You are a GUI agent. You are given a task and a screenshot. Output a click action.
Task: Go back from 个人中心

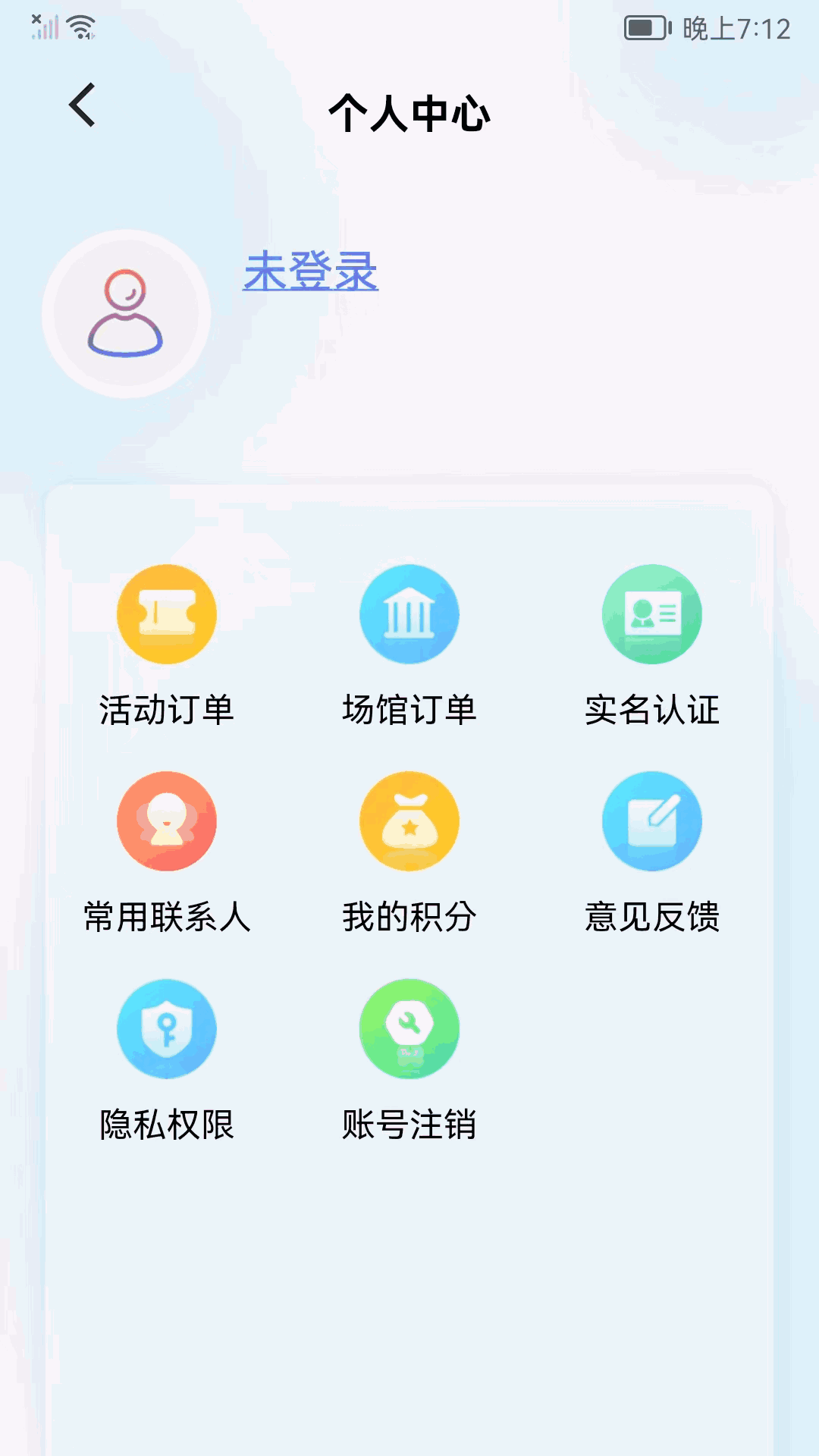pyautogui.click(x=82, y=105)
